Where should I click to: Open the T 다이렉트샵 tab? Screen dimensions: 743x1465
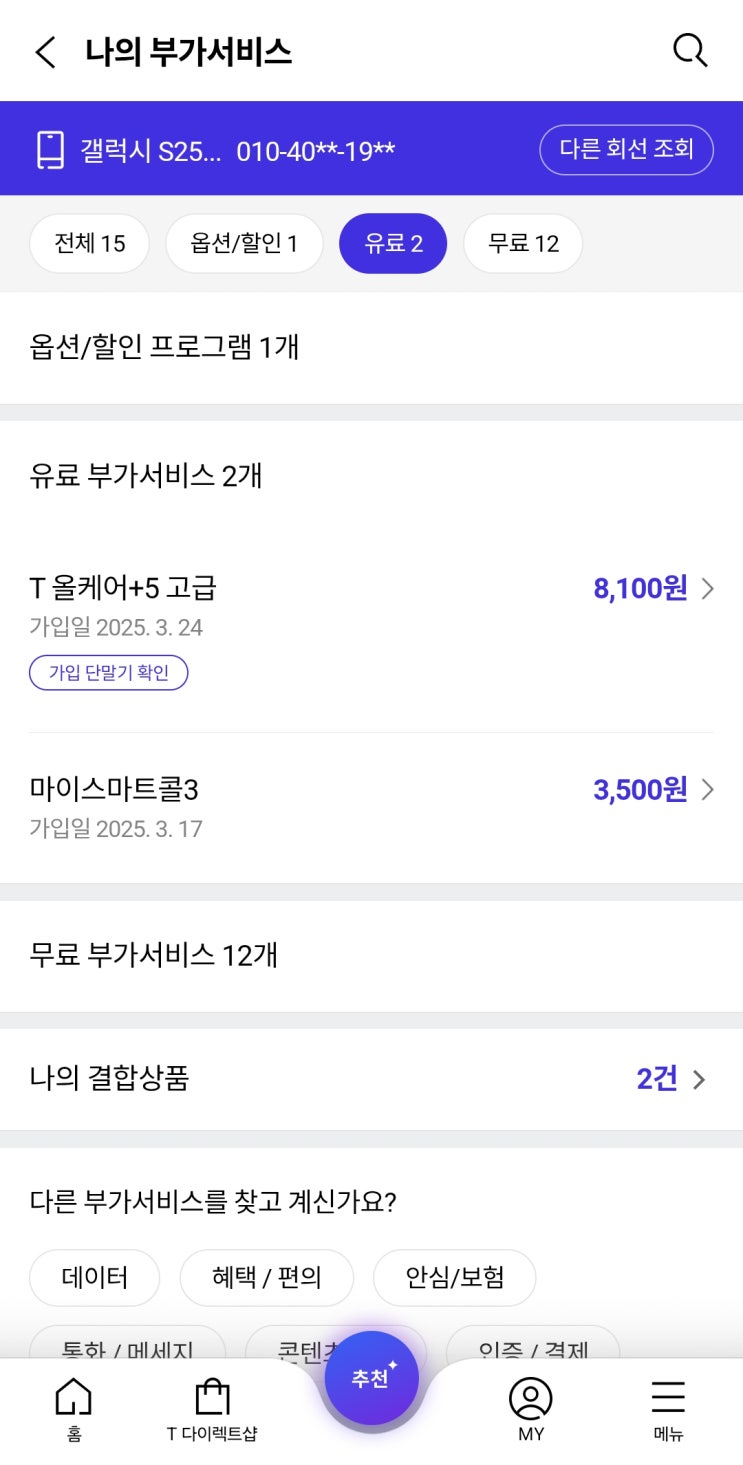point(212,1408)
